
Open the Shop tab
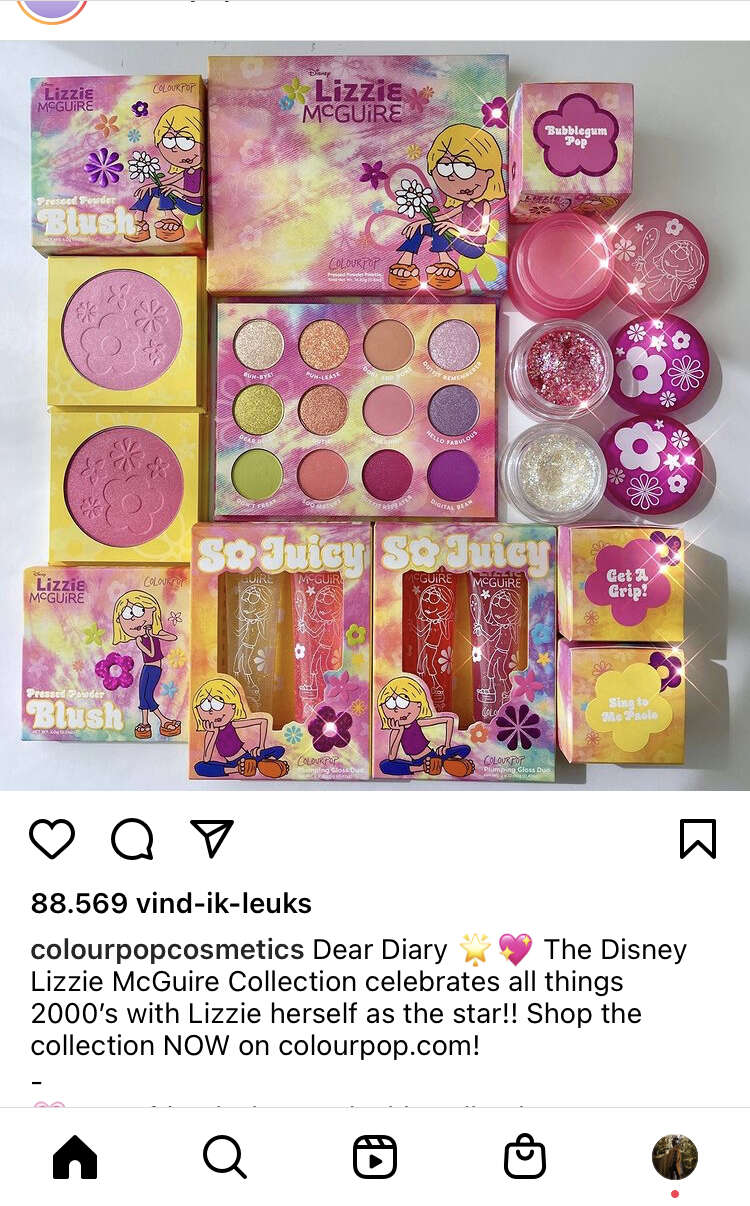pos(525,1158)
